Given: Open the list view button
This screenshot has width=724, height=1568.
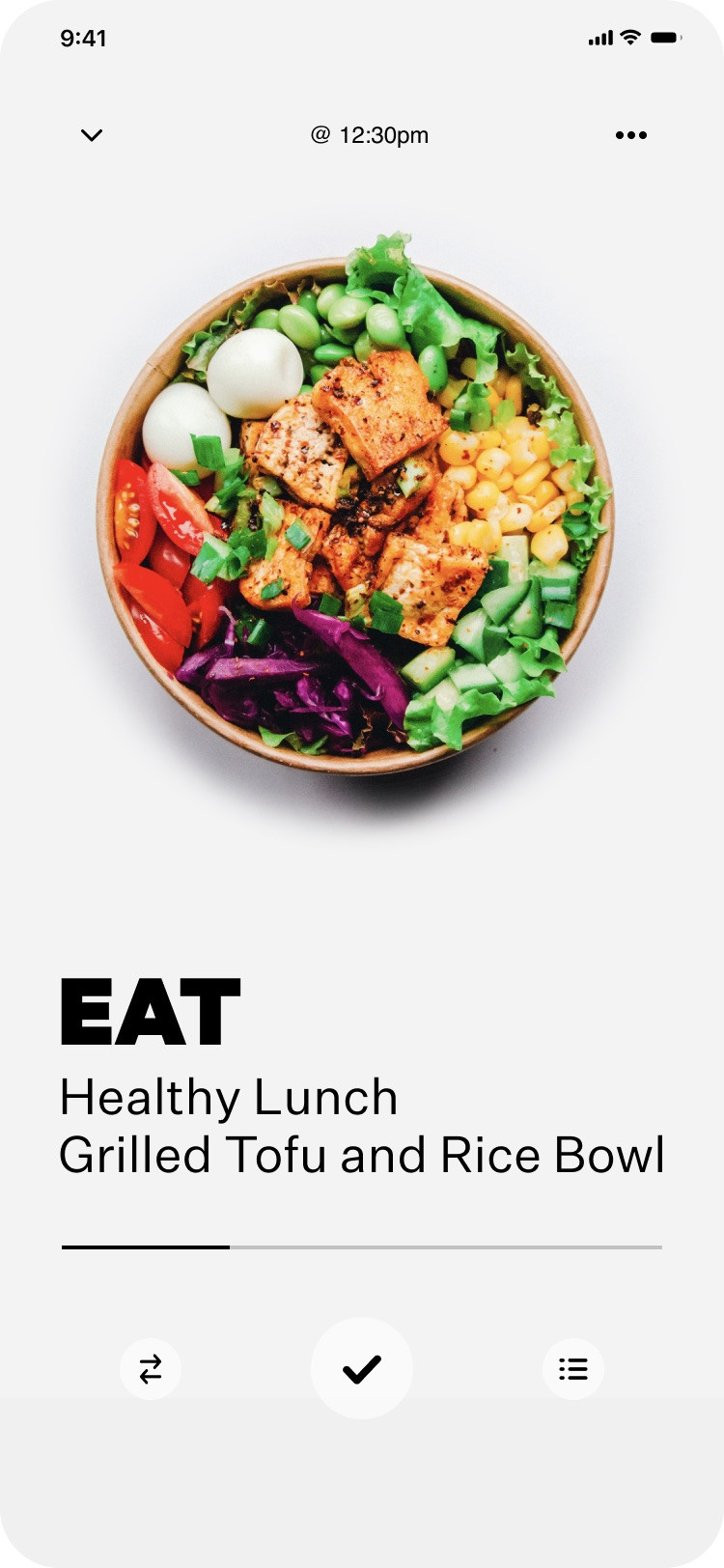Looking at the screenshot, I should click(x=573, y=1369).
